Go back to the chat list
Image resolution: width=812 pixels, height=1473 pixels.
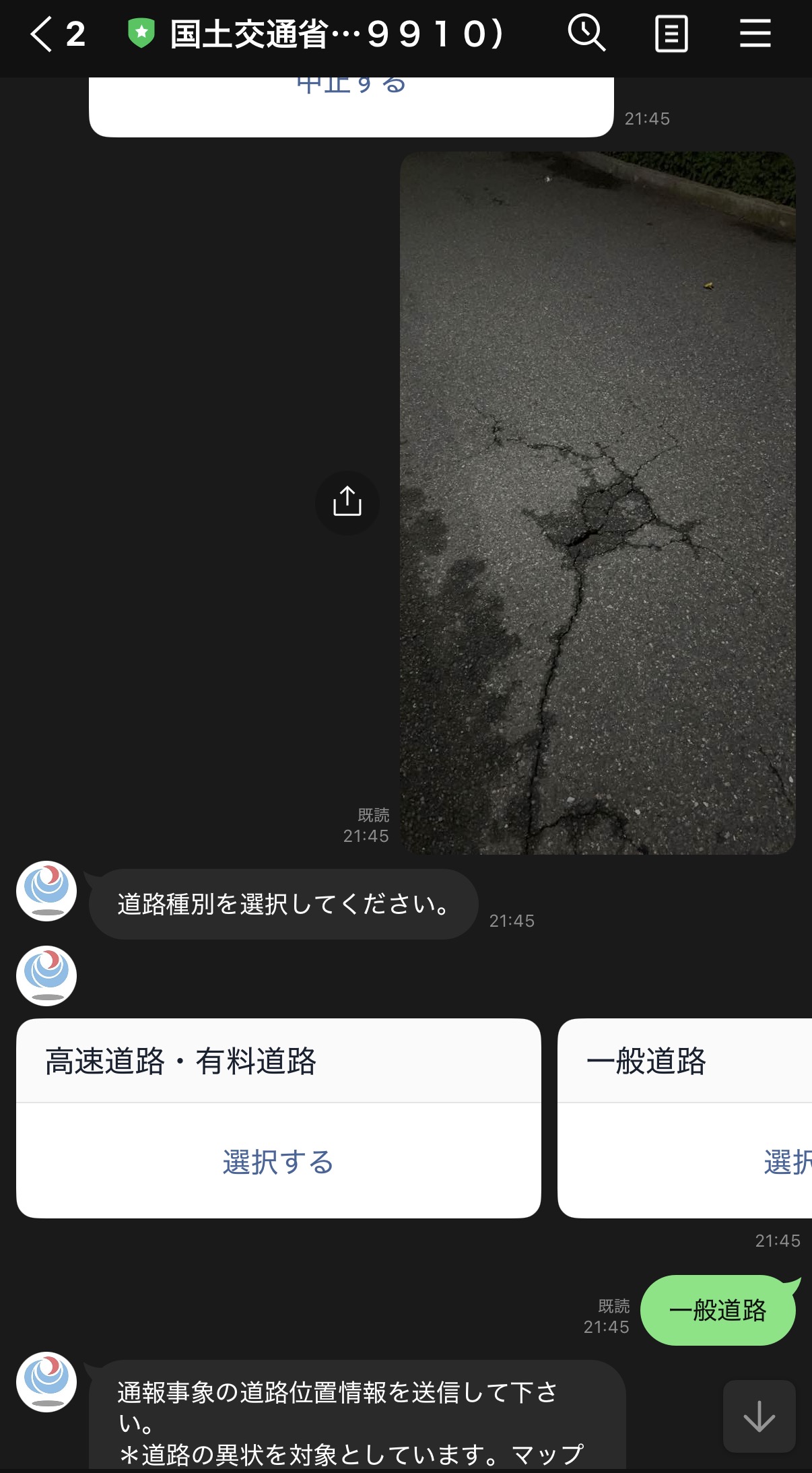tap(42, 34)
